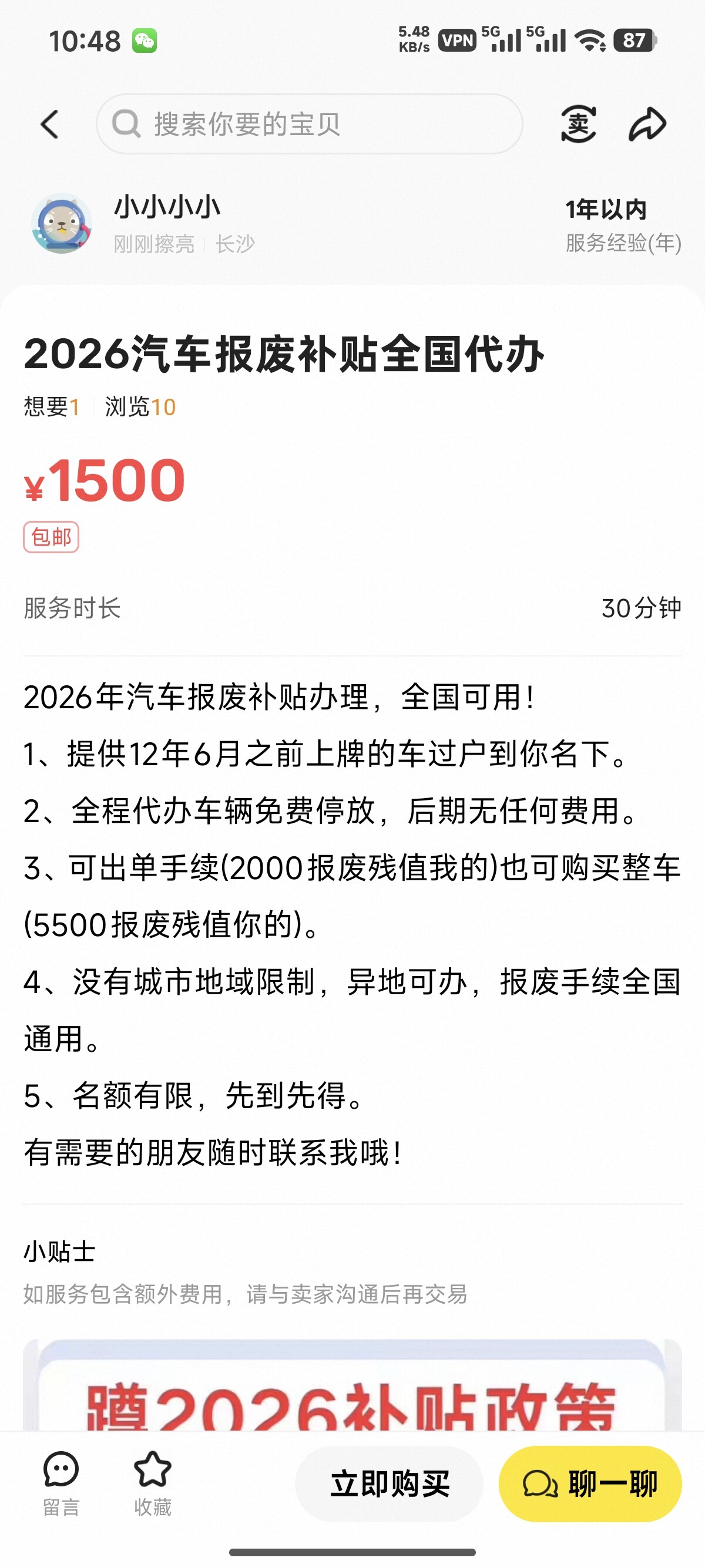705x1568 pixels.
Task: Open the sell (卖) icon
Action: [578, 124]
